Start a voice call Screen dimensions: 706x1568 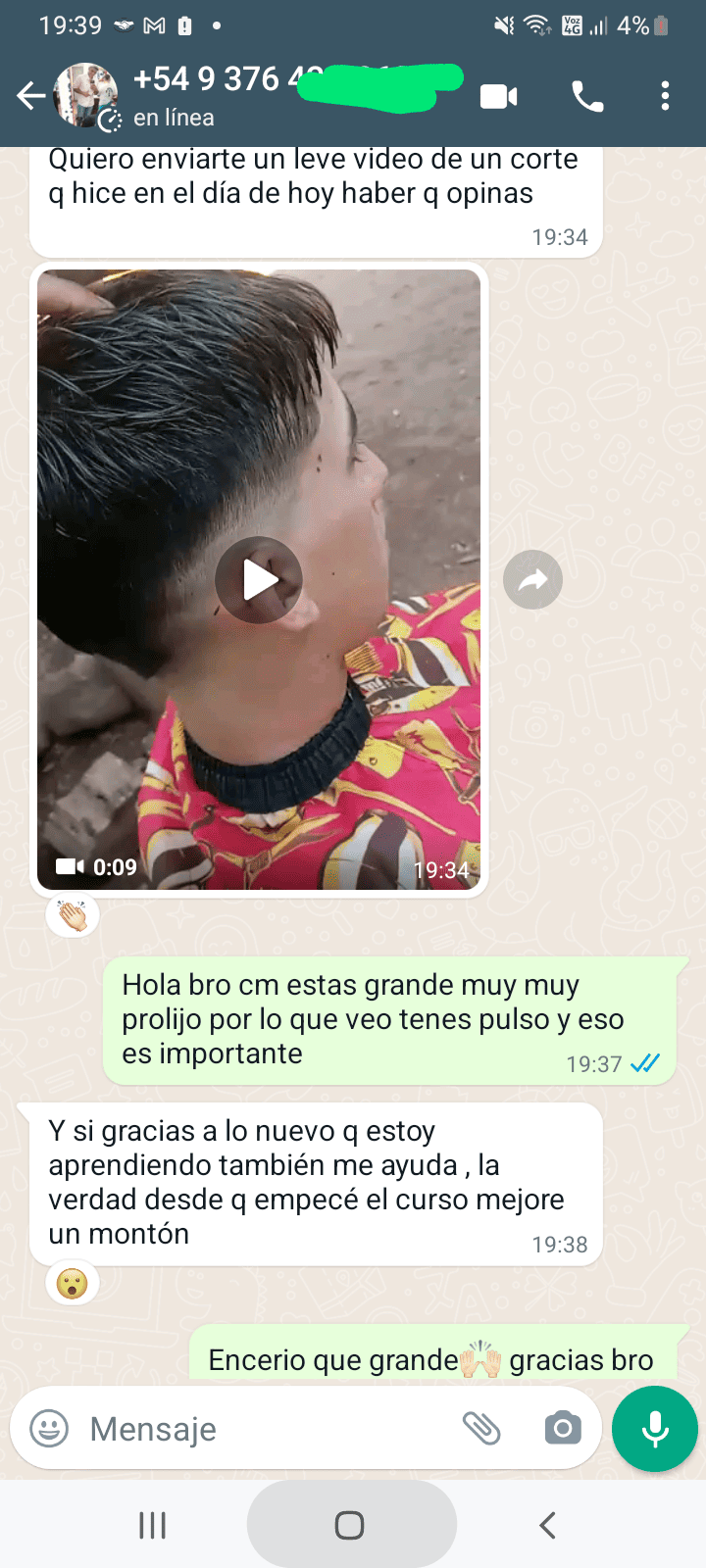tap(587, 96)
